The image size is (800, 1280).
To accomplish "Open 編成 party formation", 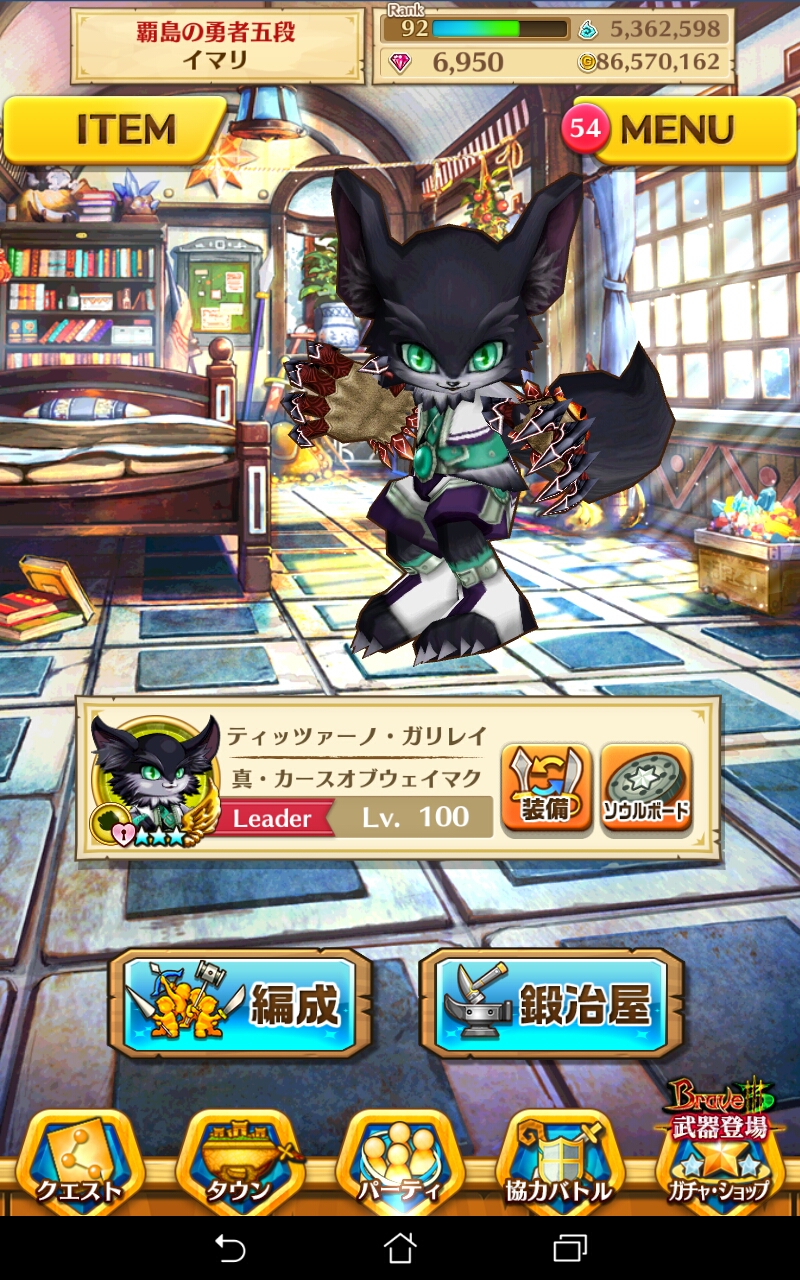I will [x=240, y=1003].
